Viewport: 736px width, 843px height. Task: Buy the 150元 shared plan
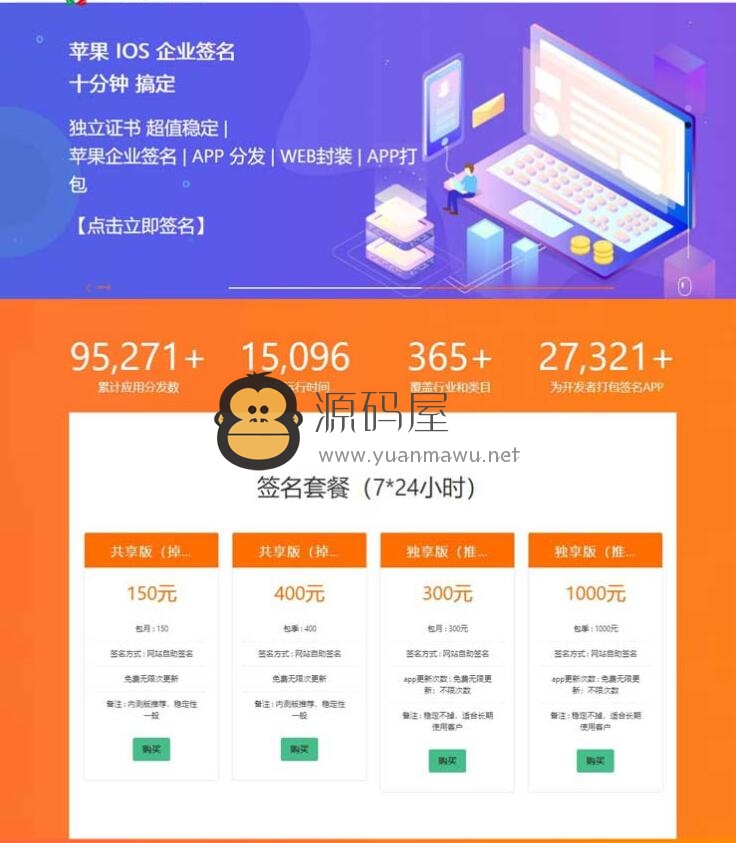(x=151, y=749)
